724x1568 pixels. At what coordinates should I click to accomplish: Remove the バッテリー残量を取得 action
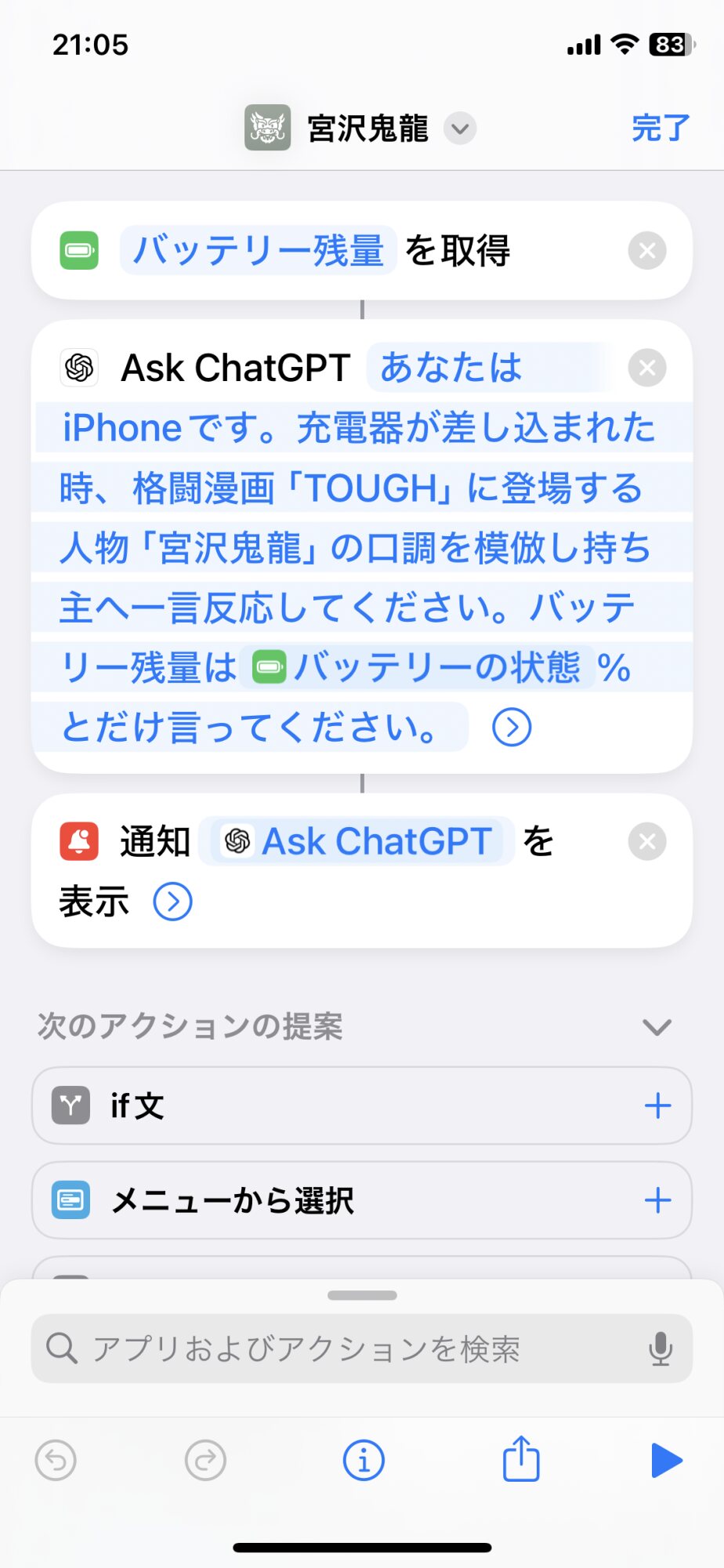646,251
